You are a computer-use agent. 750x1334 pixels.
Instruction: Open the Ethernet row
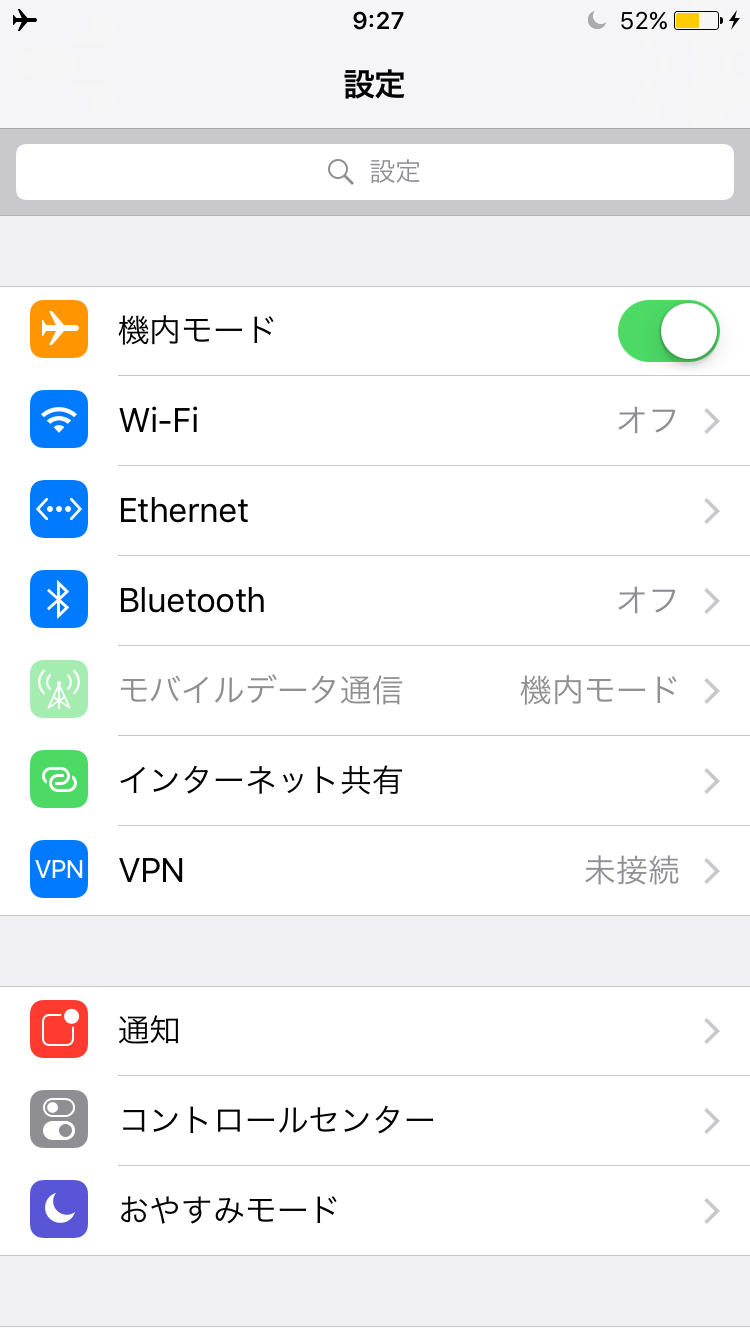(x=375, y=511)
